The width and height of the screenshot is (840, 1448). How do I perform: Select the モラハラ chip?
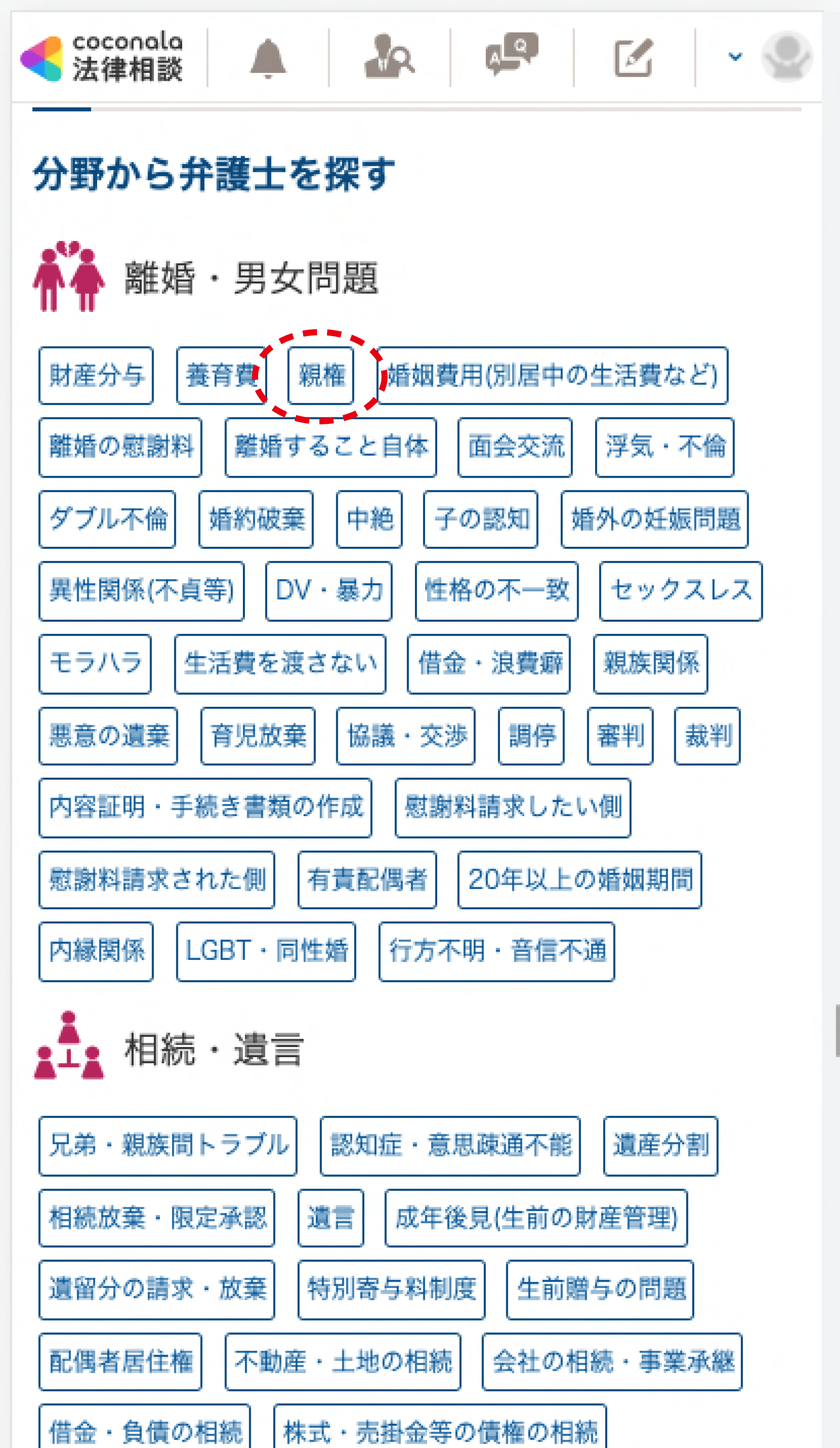[95, 663]
